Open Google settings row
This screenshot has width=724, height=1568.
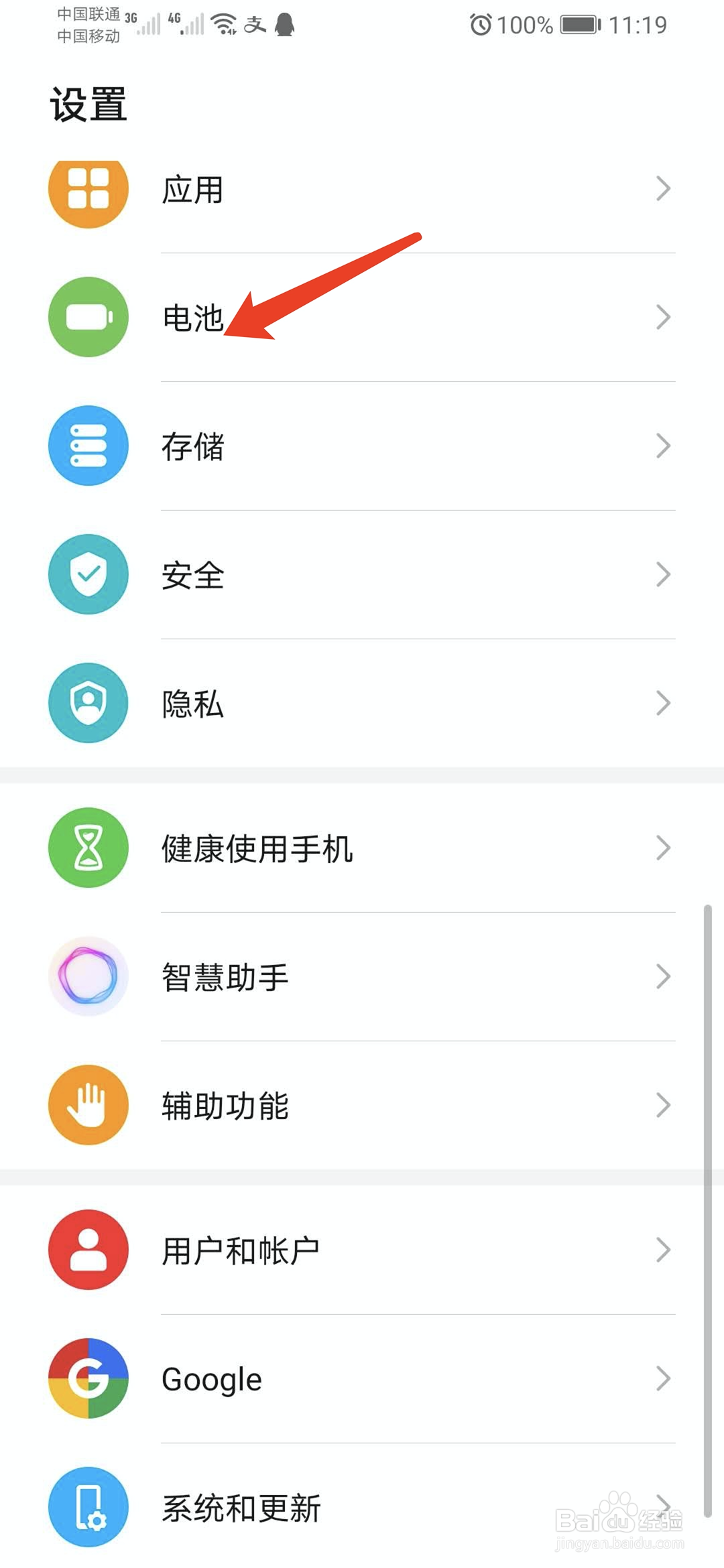(212, 1379)
